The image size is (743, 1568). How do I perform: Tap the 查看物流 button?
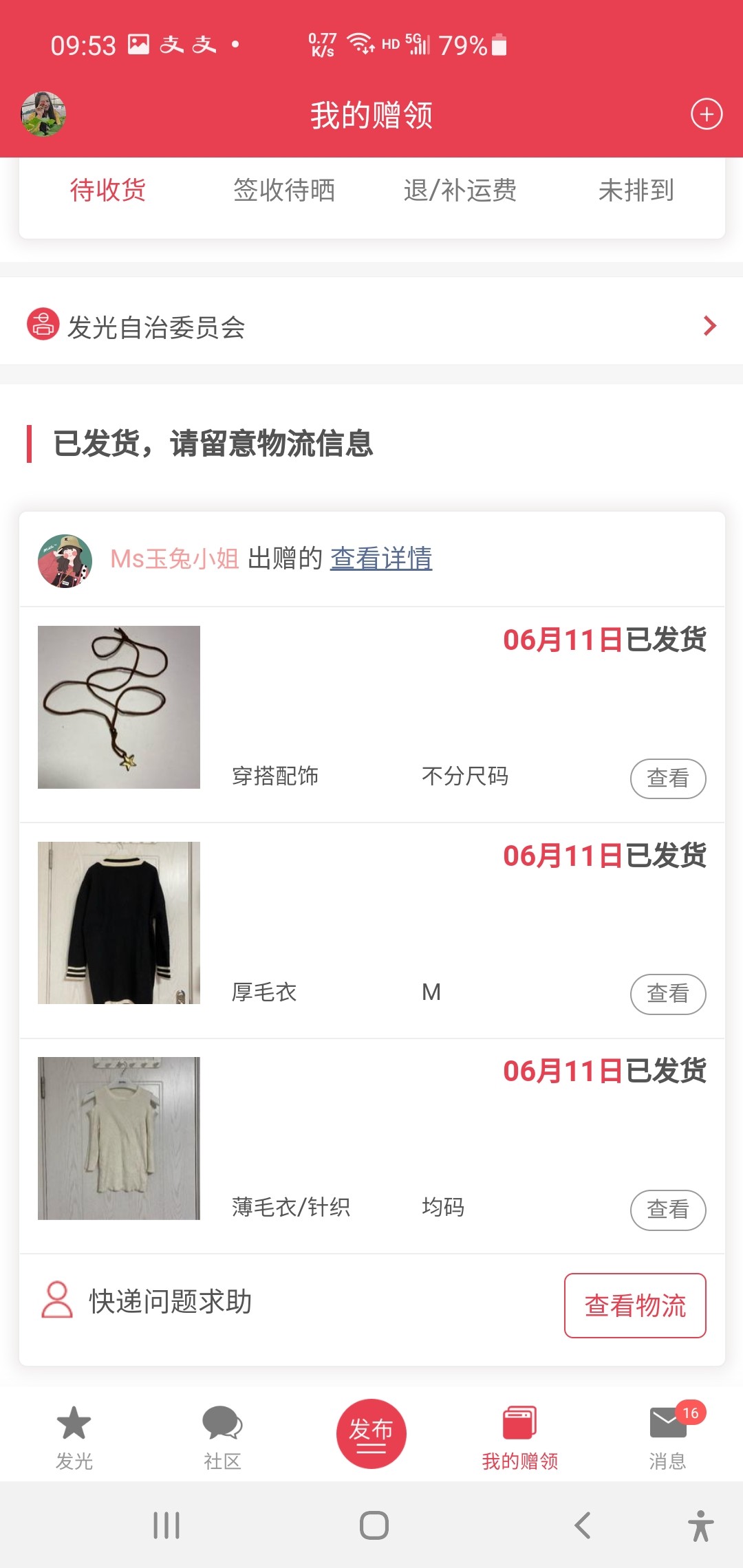tap(635, 1305)
